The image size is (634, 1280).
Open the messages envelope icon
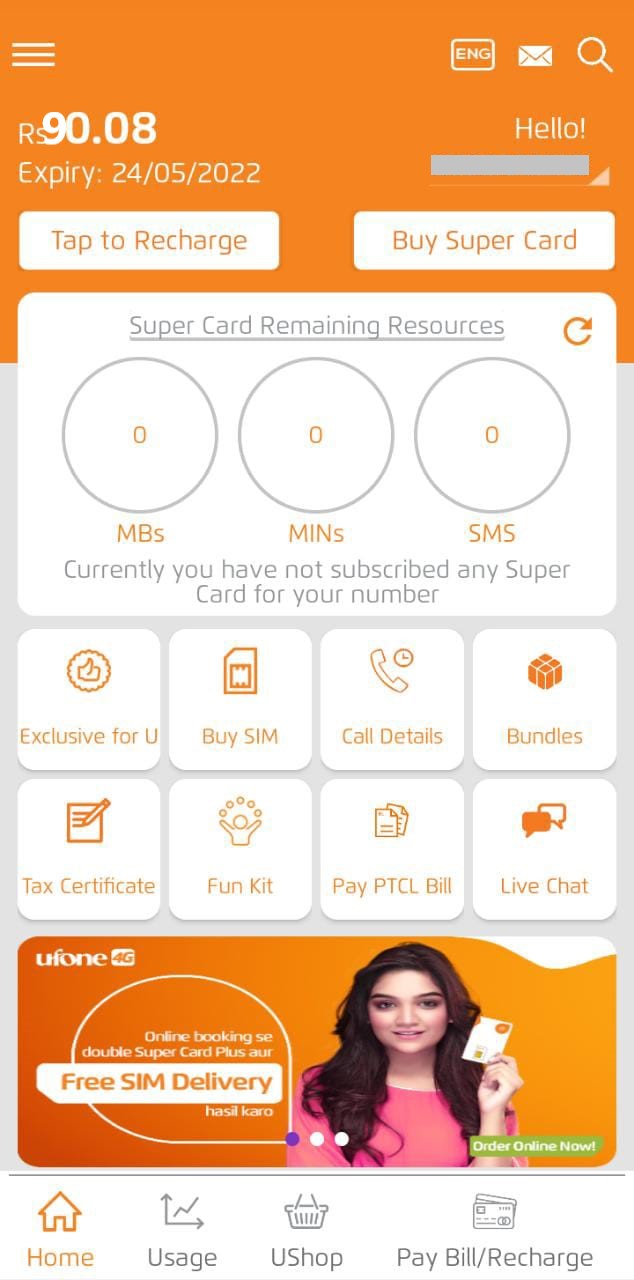(x=535, y=56)
